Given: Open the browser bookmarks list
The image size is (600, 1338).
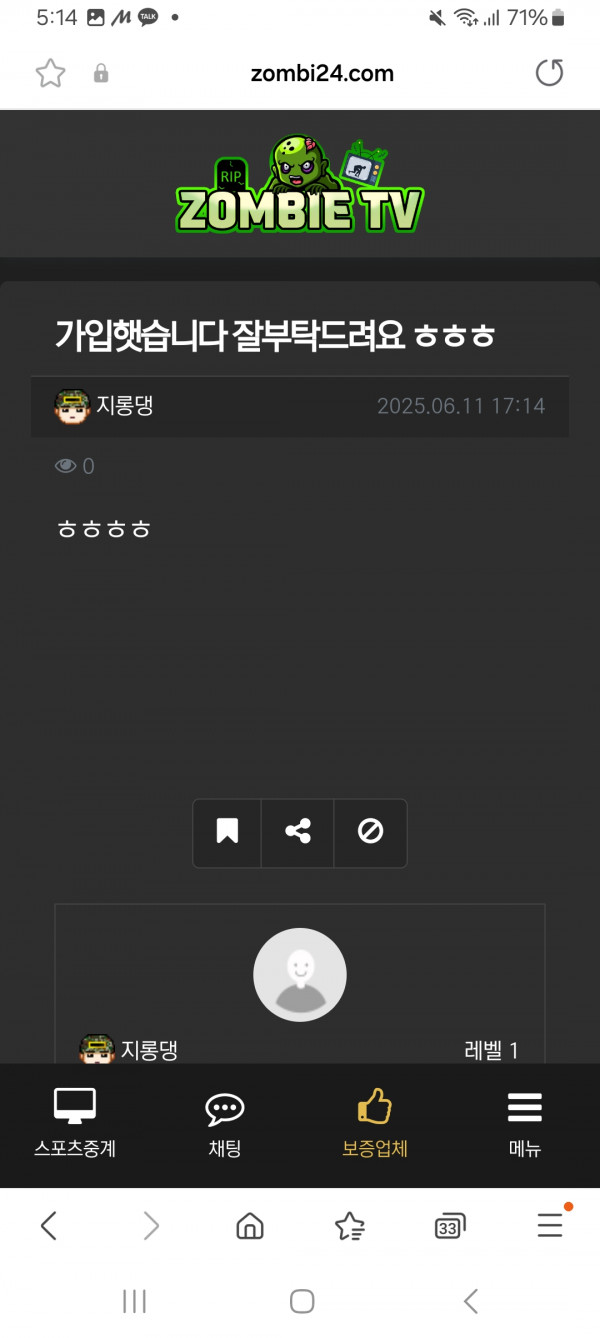Looking at the screenshot, I should (x=349, y=1225).
